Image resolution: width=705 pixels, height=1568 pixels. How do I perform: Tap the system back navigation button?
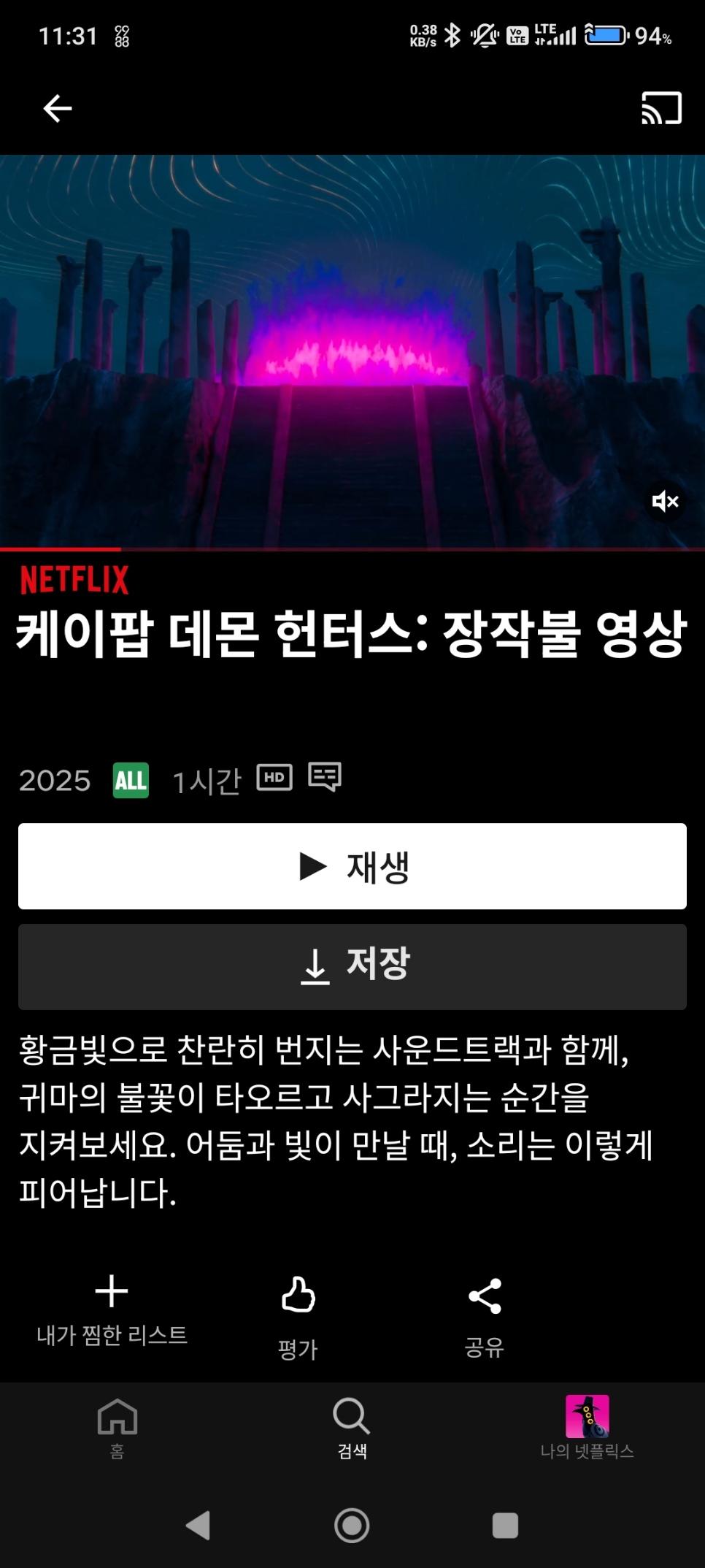199,1526
